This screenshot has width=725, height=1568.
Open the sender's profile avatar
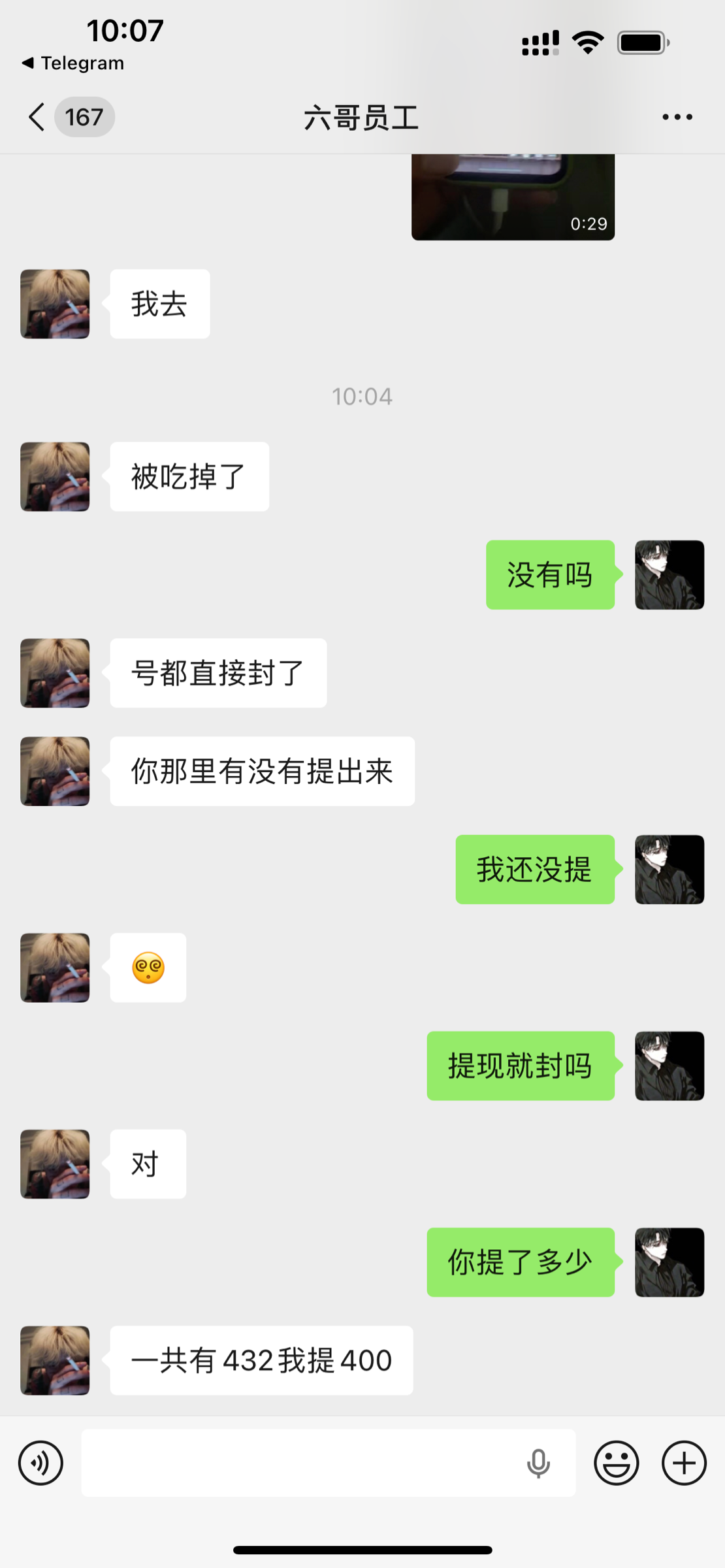click(x=55, y=302)
